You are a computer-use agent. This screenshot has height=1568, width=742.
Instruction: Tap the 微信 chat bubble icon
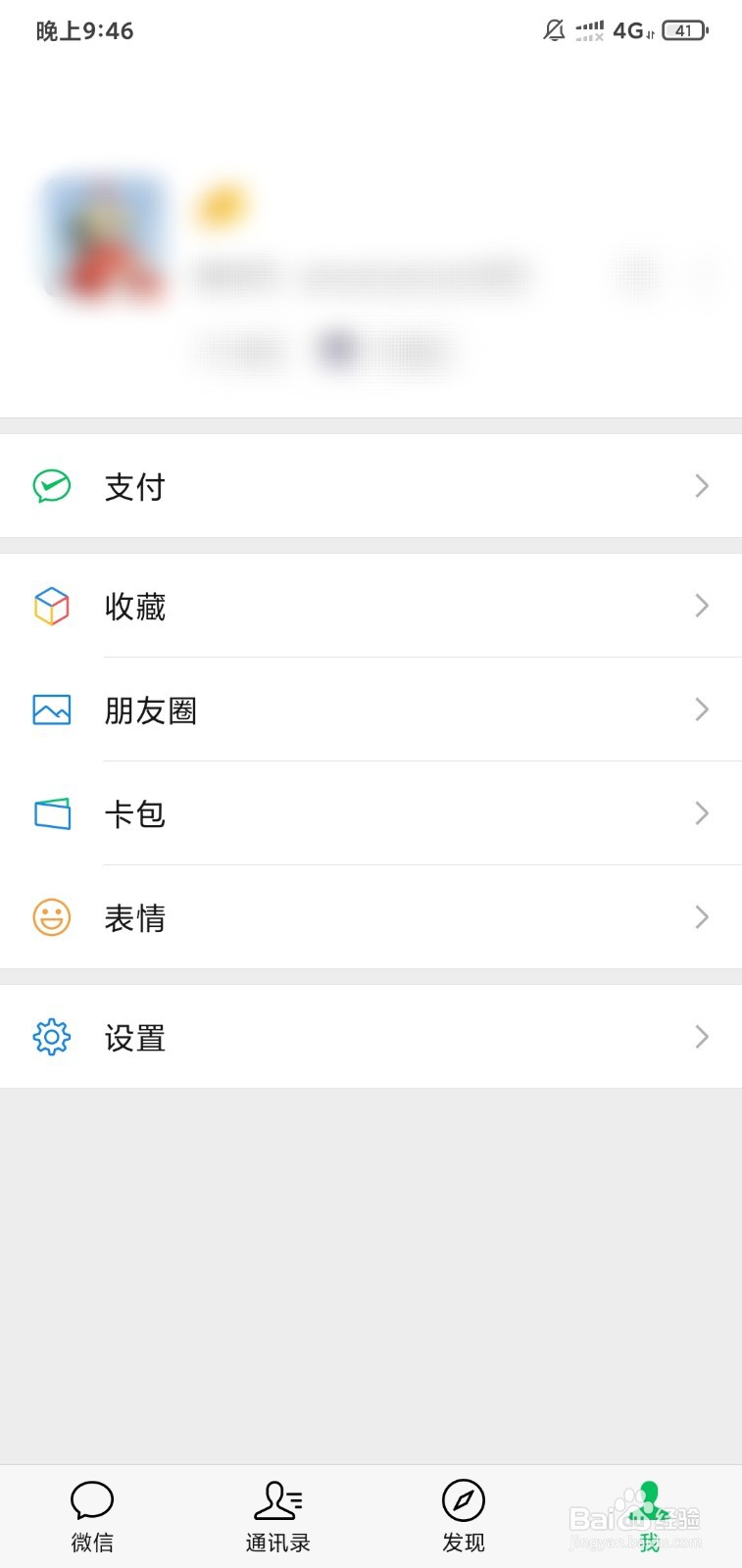click(x=92, y=1501)
